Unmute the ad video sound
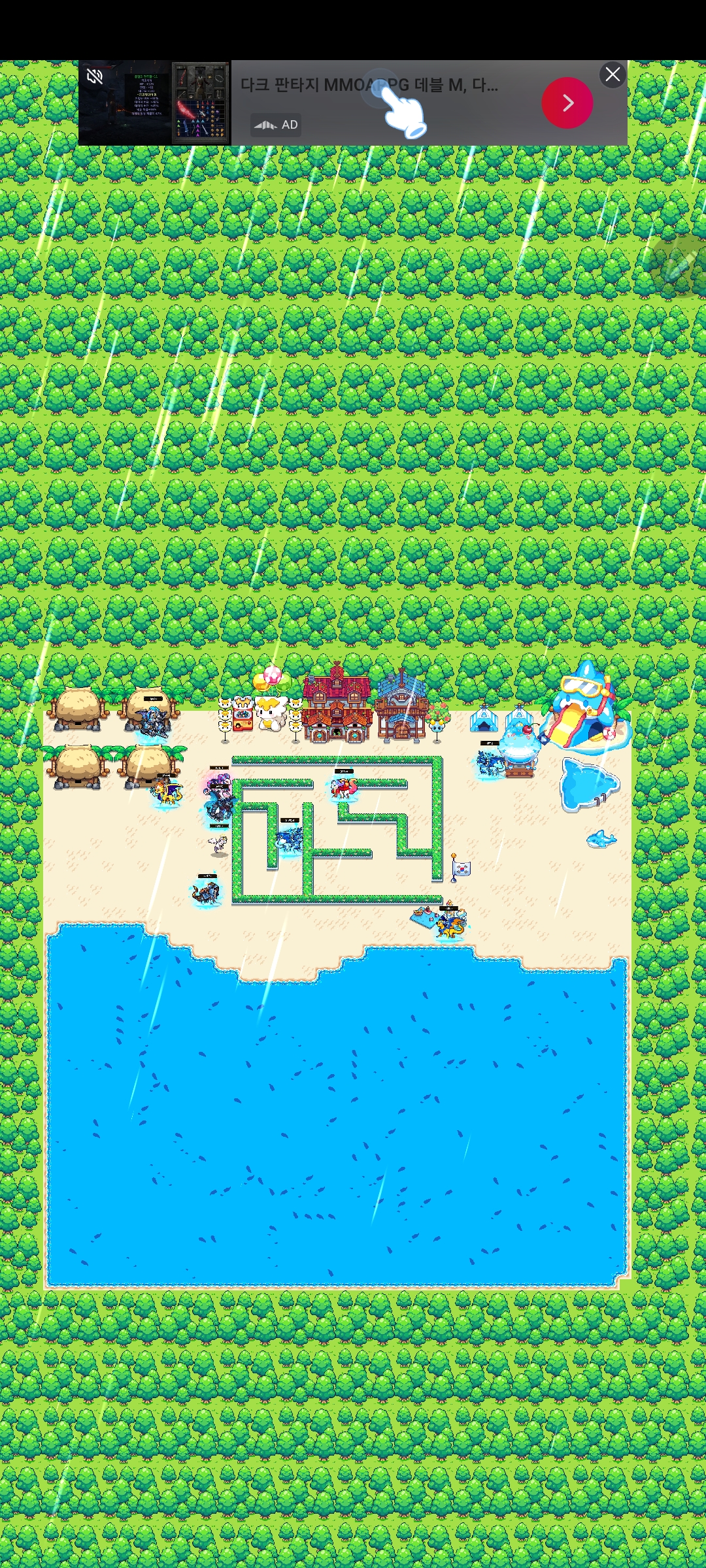Viewport: 706px width, 1568px height. click(x=95, y=77)
